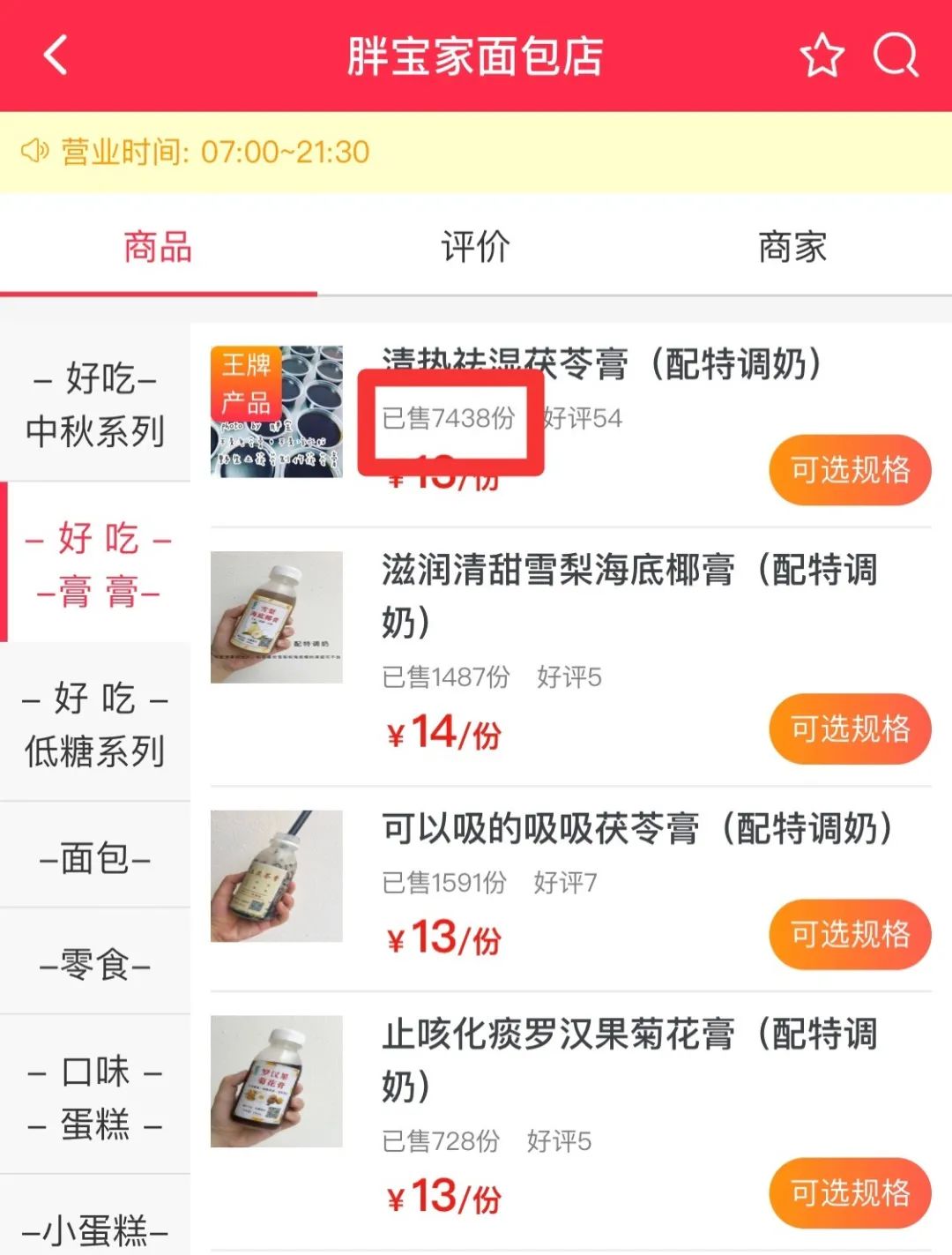This screenshot has width=952, height=1255.
Task: Open the 好吃 中秋系列 category
Action: (95, 405)
